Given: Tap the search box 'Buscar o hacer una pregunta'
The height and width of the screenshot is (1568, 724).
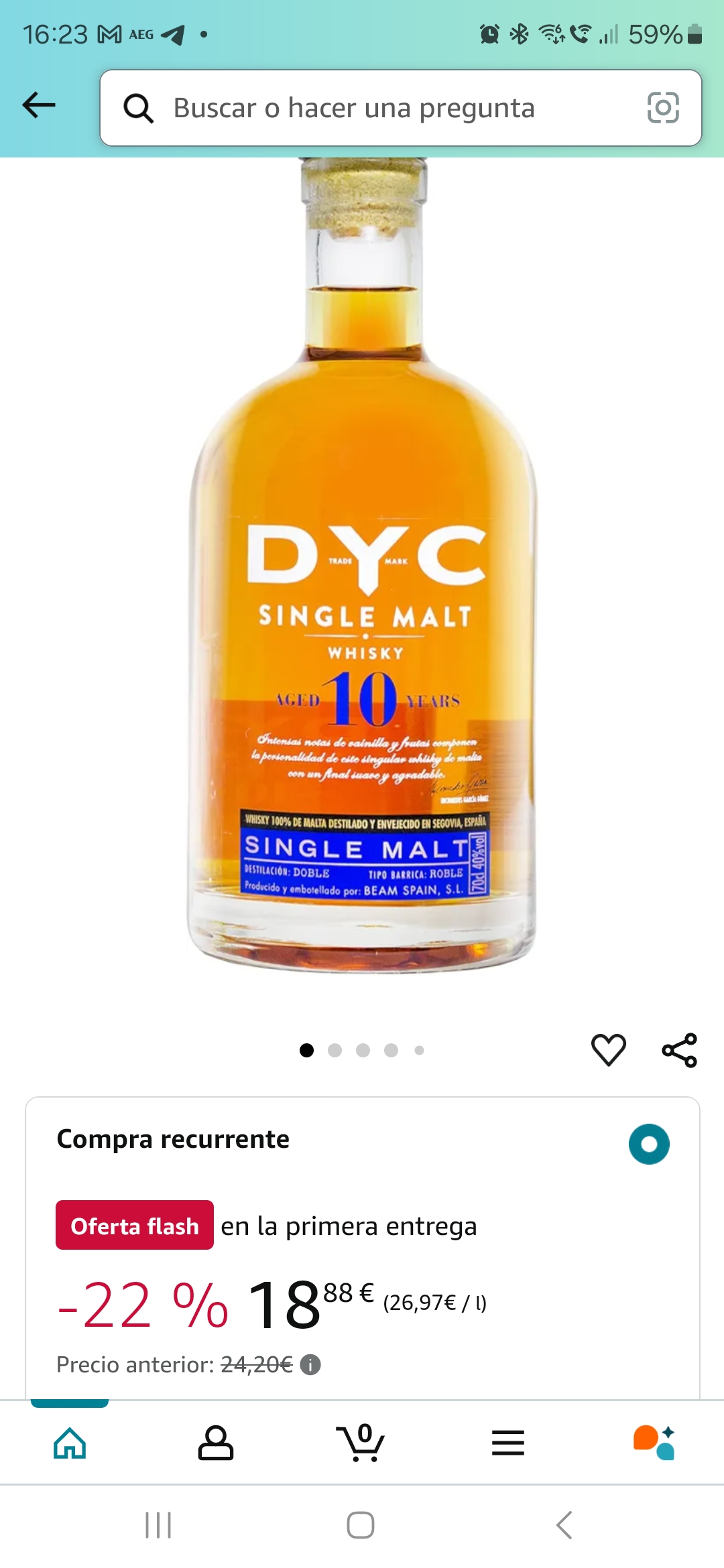Looking at the screenshot, I should [375, 108].
